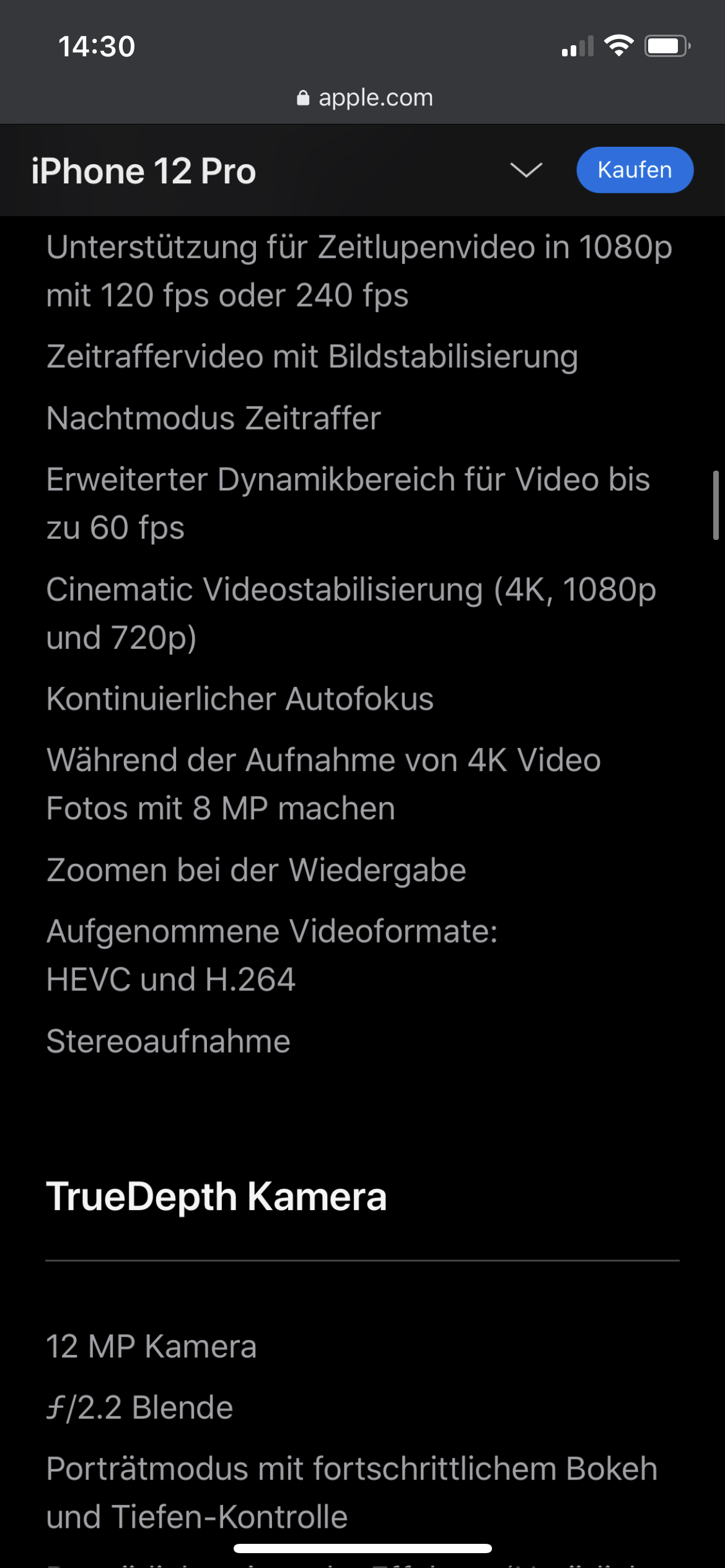This screenshot has height=1568, width=725.
Task: Tap the Kaufen button
Action: click(x=635, y=170)
